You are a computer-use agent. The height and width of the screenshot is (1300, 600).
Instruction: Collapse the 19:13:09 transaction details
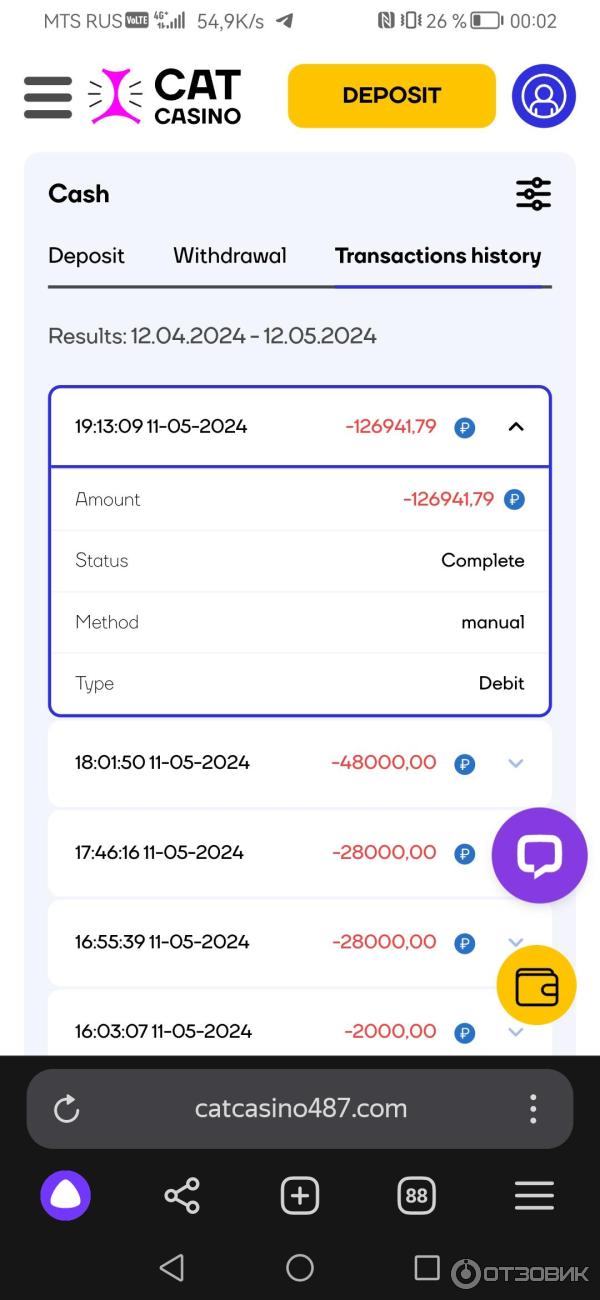[516, 427]
